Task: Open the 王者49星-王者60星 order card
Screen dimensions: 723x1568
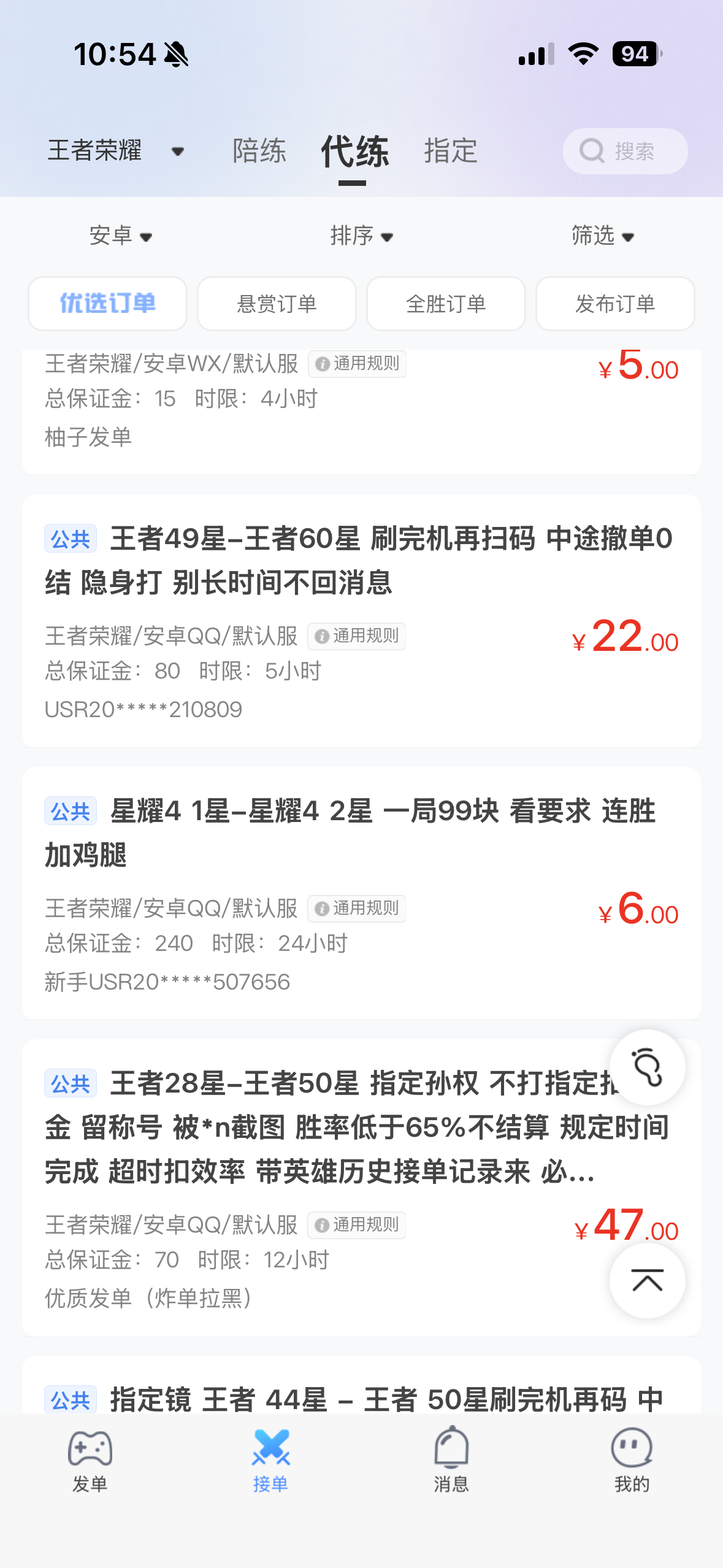Action: [361, 560]
